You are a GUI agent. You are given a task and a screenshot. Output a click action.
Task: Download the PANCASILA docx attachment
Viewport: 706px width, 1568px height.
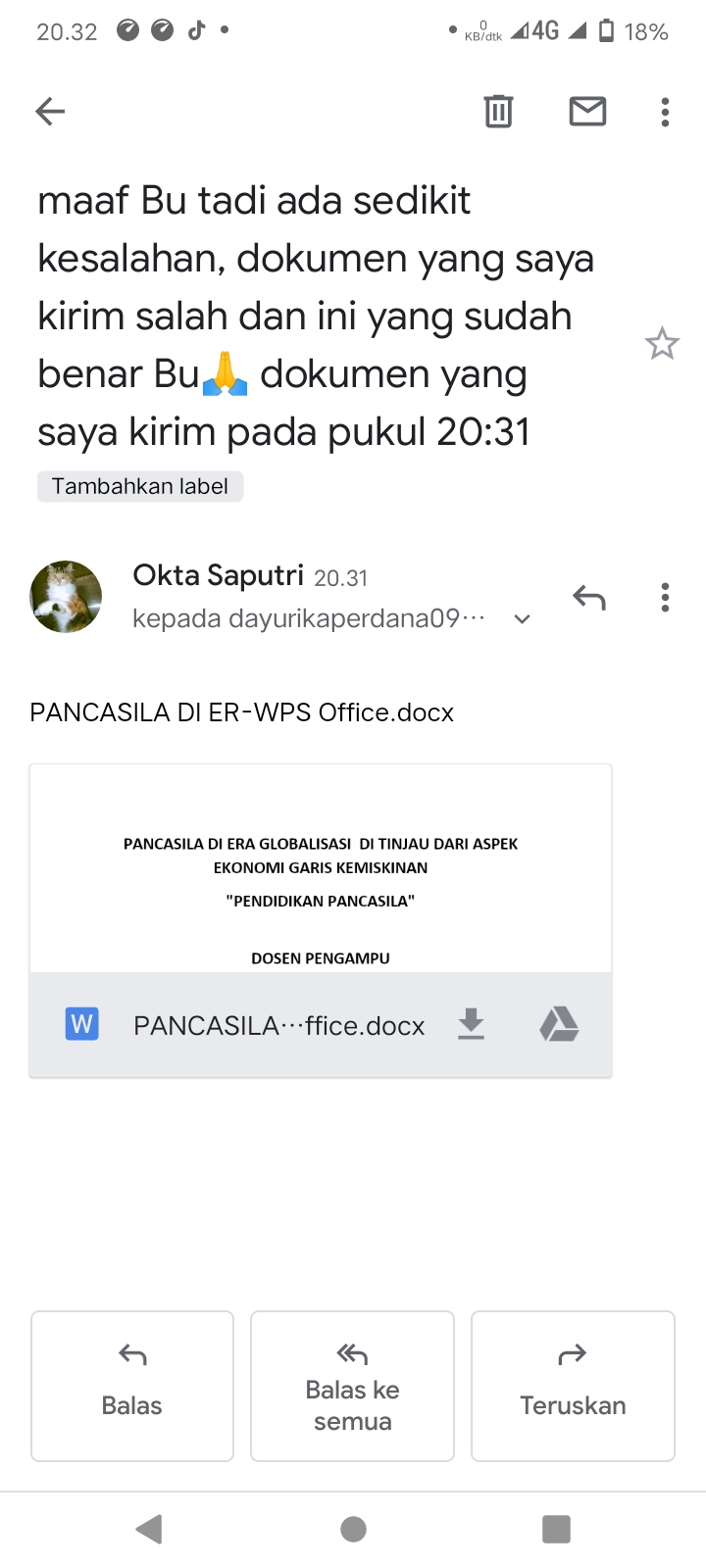tap(472, 1025)
